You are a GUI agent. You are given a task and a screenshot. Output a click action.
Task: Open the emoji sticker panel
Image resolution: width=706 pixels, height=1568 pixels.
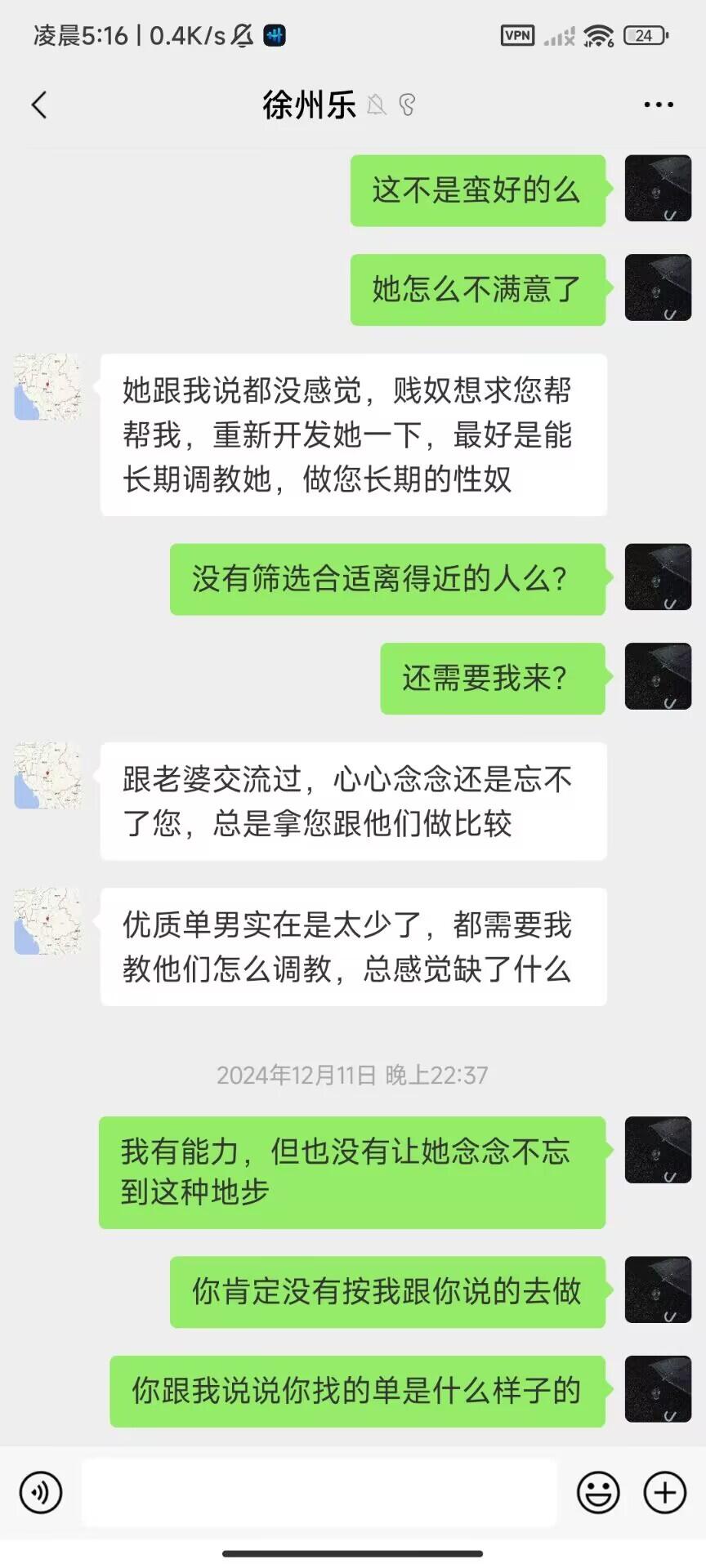click(598, 1492)
